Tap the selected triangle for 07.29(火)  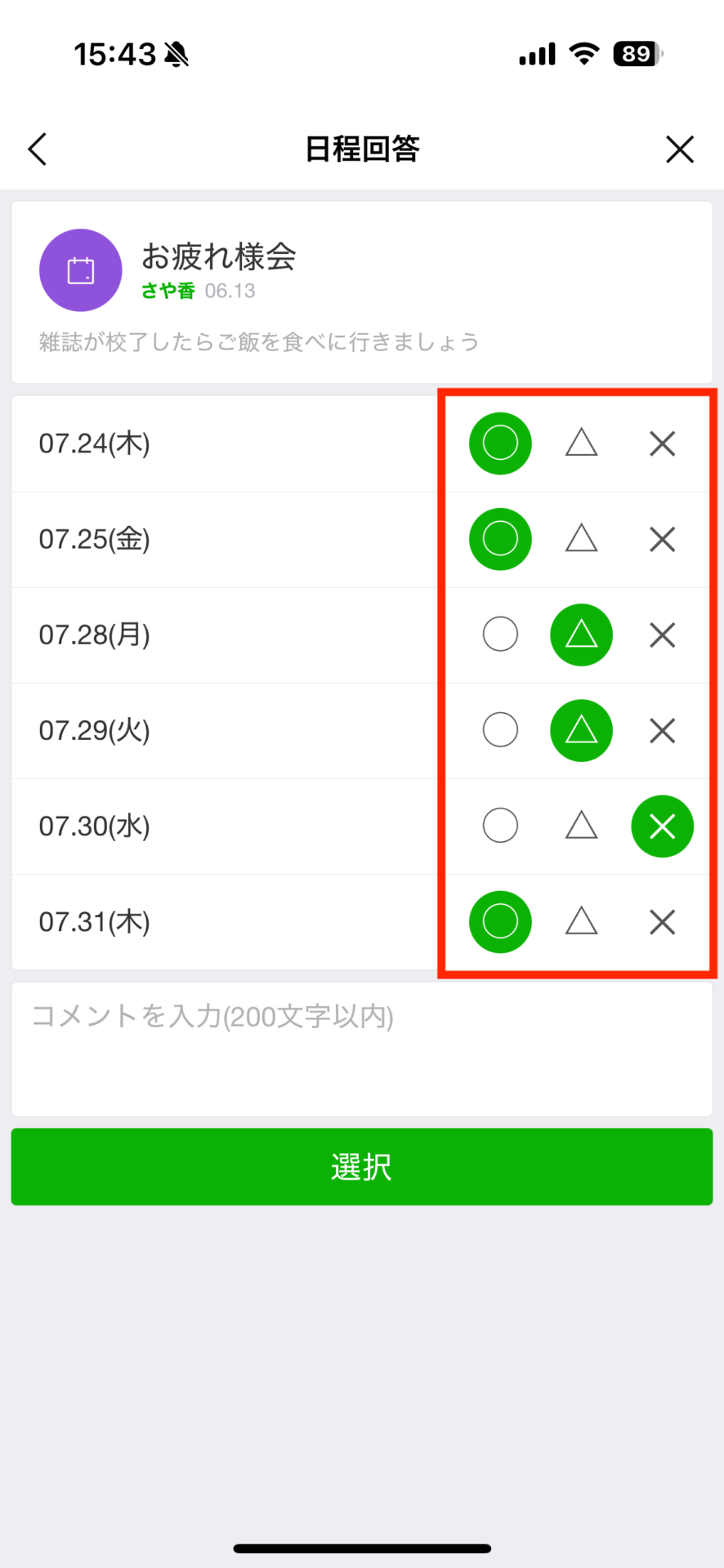pyautogui.click(x=581, y=730)
